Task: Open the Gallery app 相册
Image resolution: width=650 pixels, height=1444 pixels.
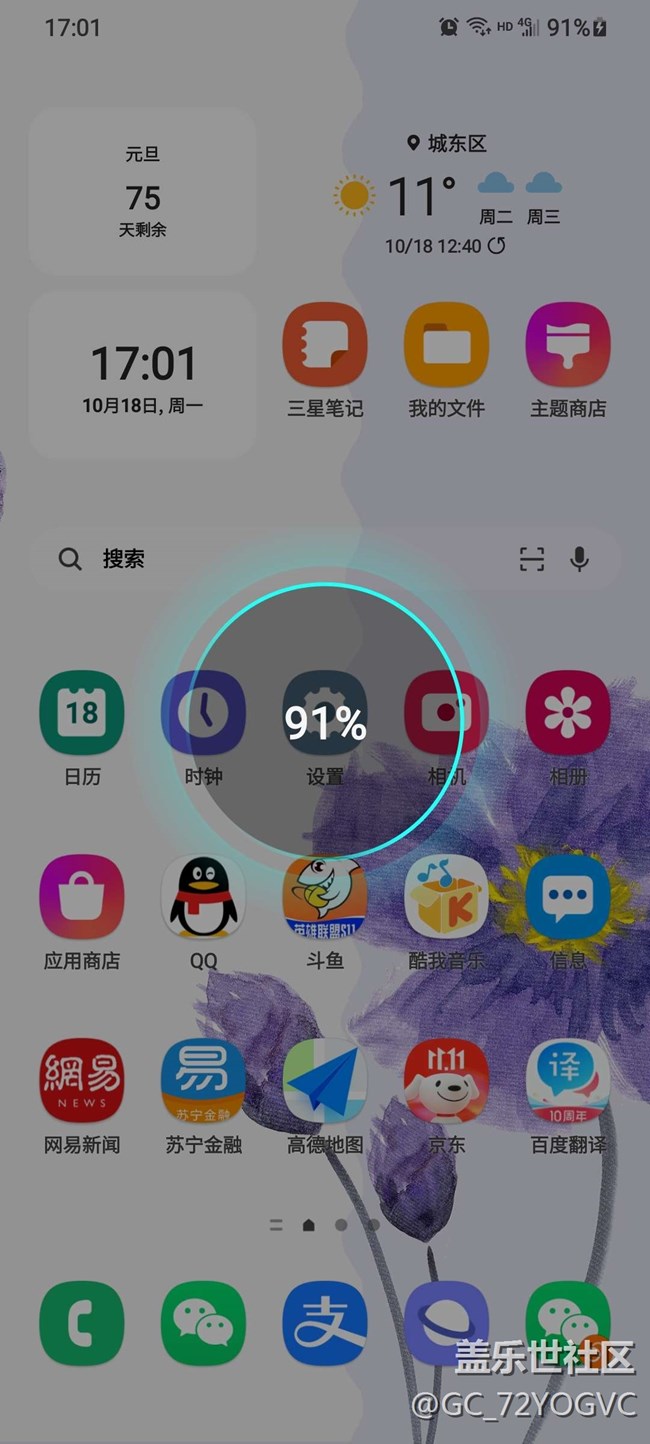Action: tap(568, 713)
